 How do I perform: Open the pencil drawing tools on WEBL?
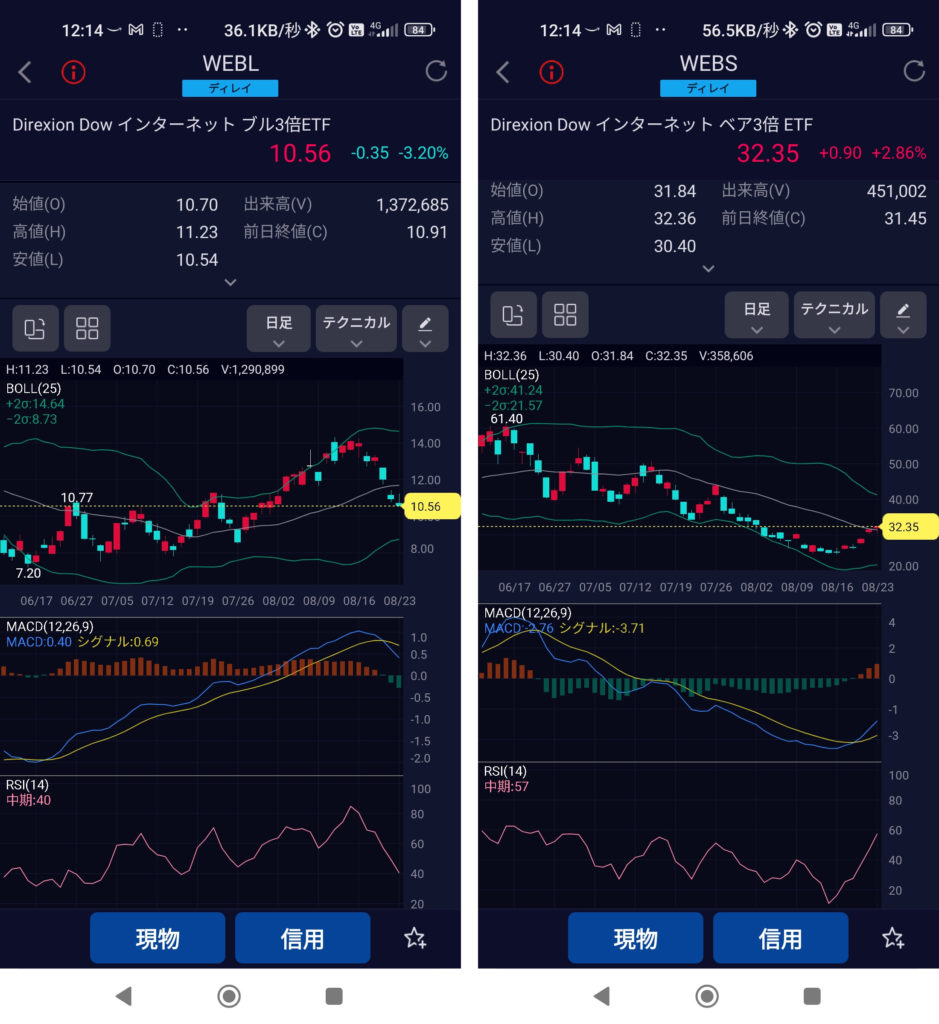pyautogui.click(x=425, y=328)
